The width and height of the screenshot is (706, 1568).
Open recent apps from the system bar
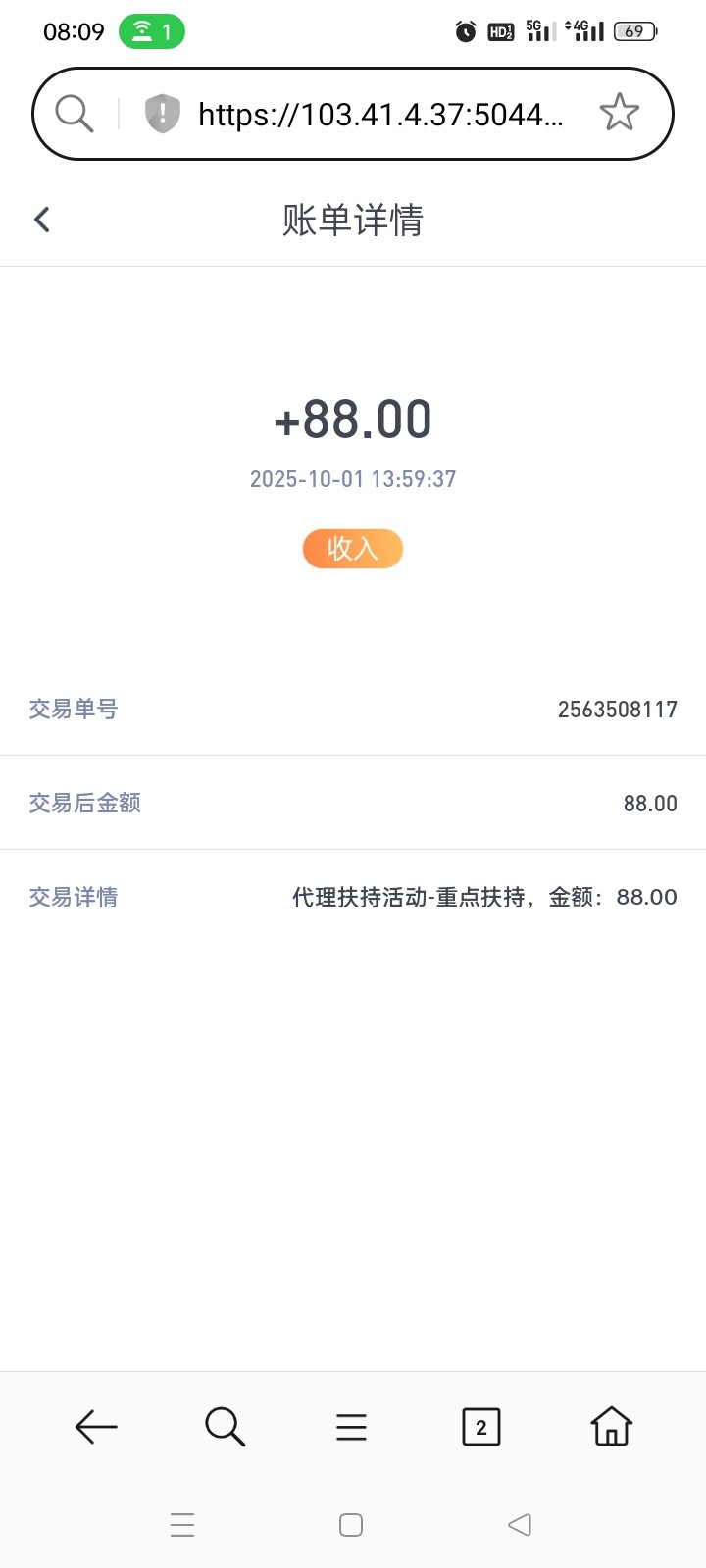(182, 1525)
